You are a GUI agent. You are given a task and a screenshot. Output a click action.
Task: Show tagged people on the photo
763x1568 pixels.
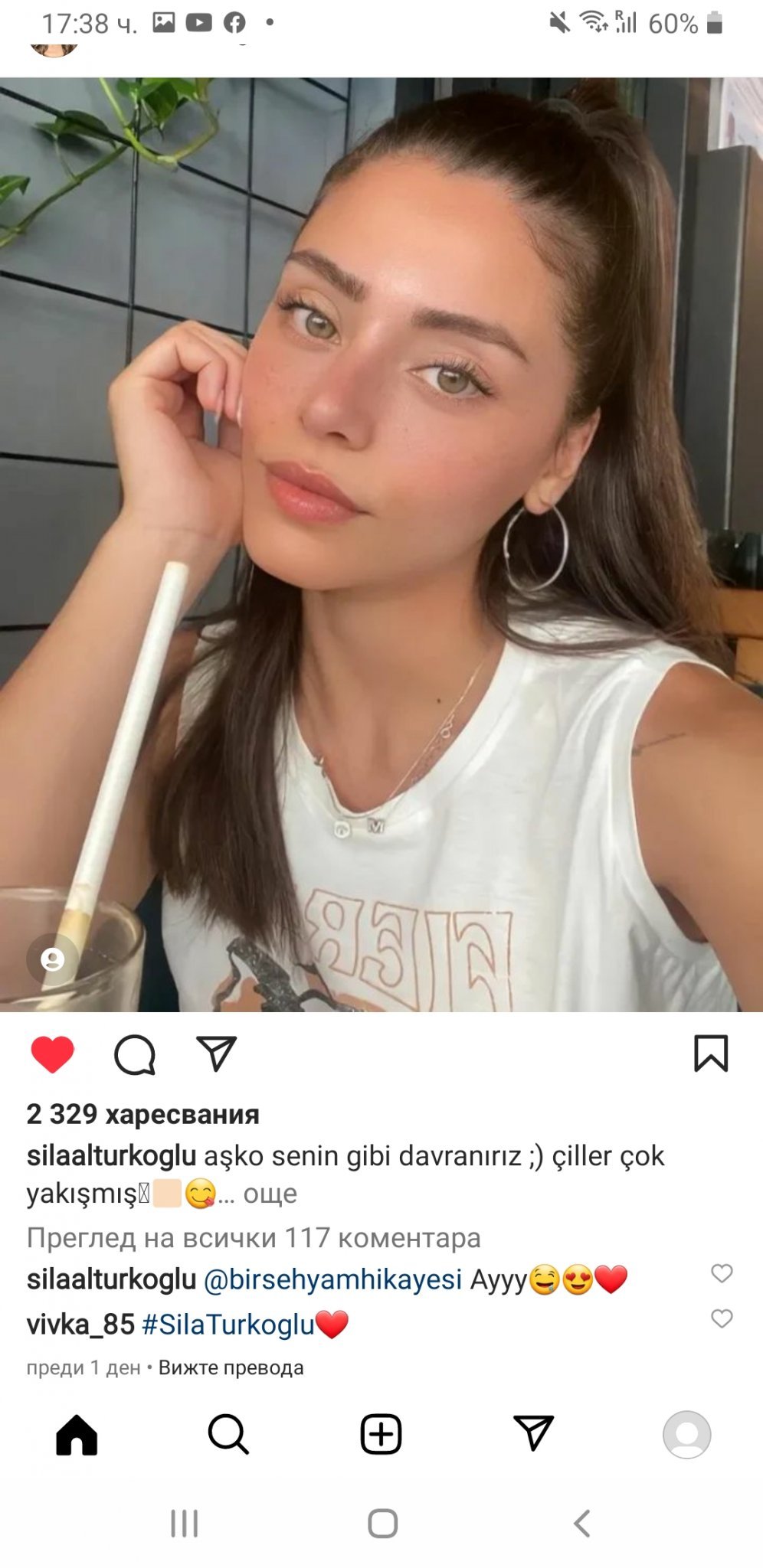click(x=52, y=959)
